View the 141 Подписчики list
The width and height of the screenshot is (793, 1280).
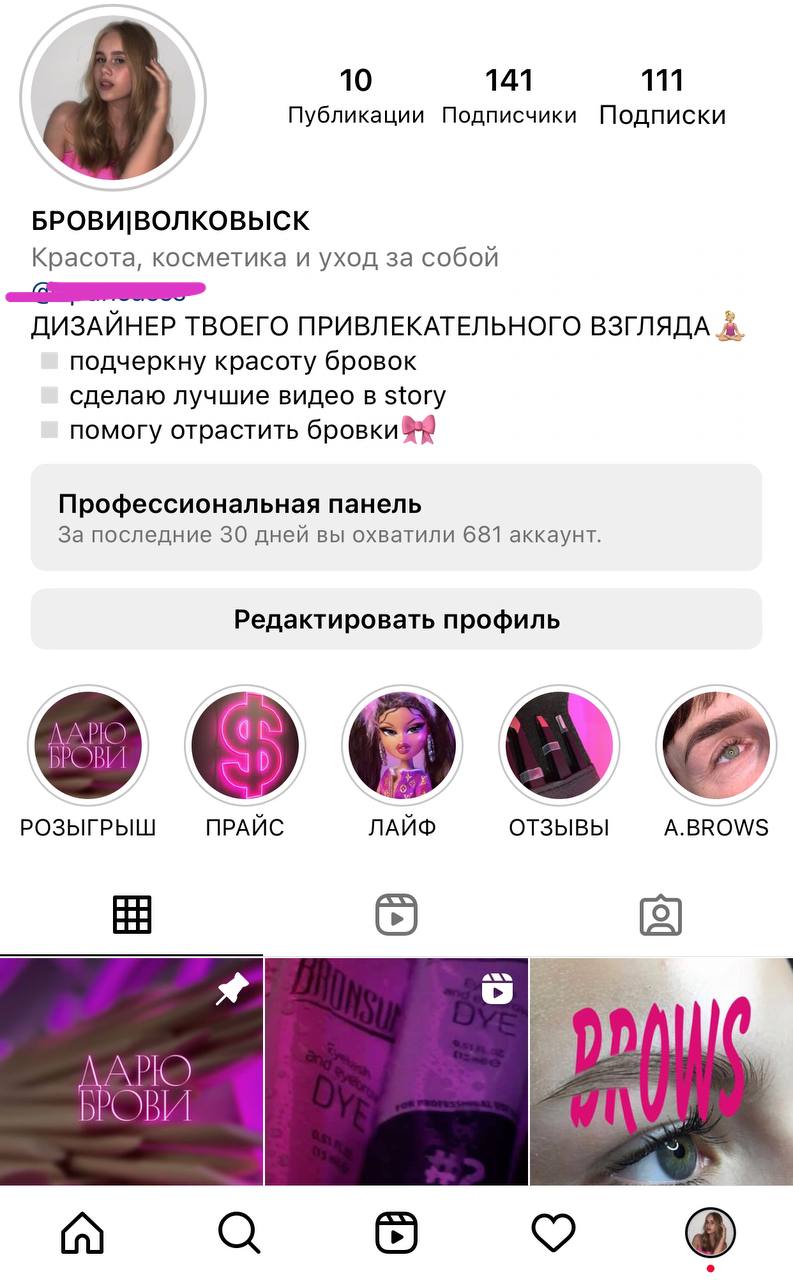coord(509,96)
